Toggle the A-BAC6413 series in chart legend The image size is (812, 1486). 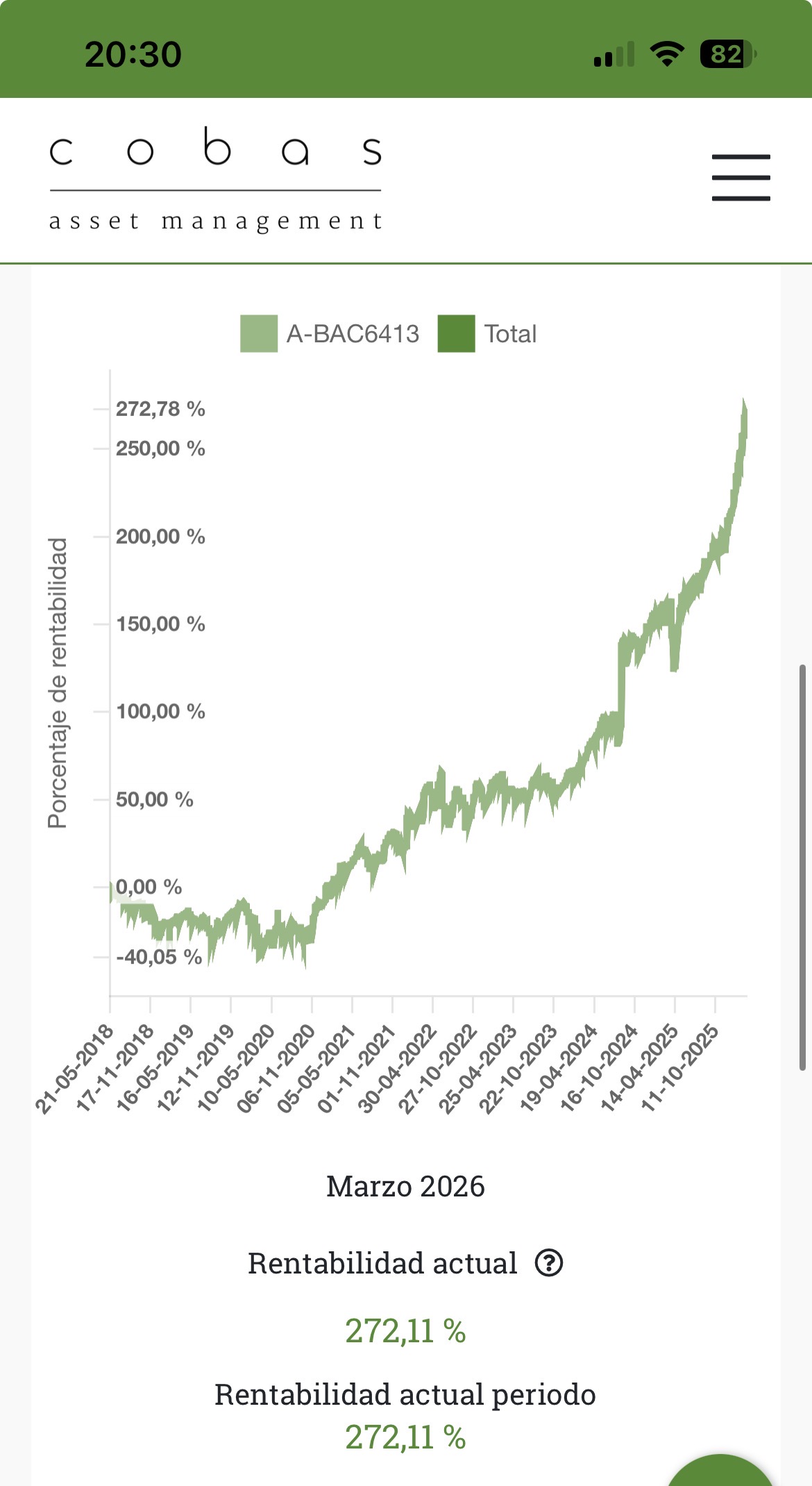tap(330, 334)
